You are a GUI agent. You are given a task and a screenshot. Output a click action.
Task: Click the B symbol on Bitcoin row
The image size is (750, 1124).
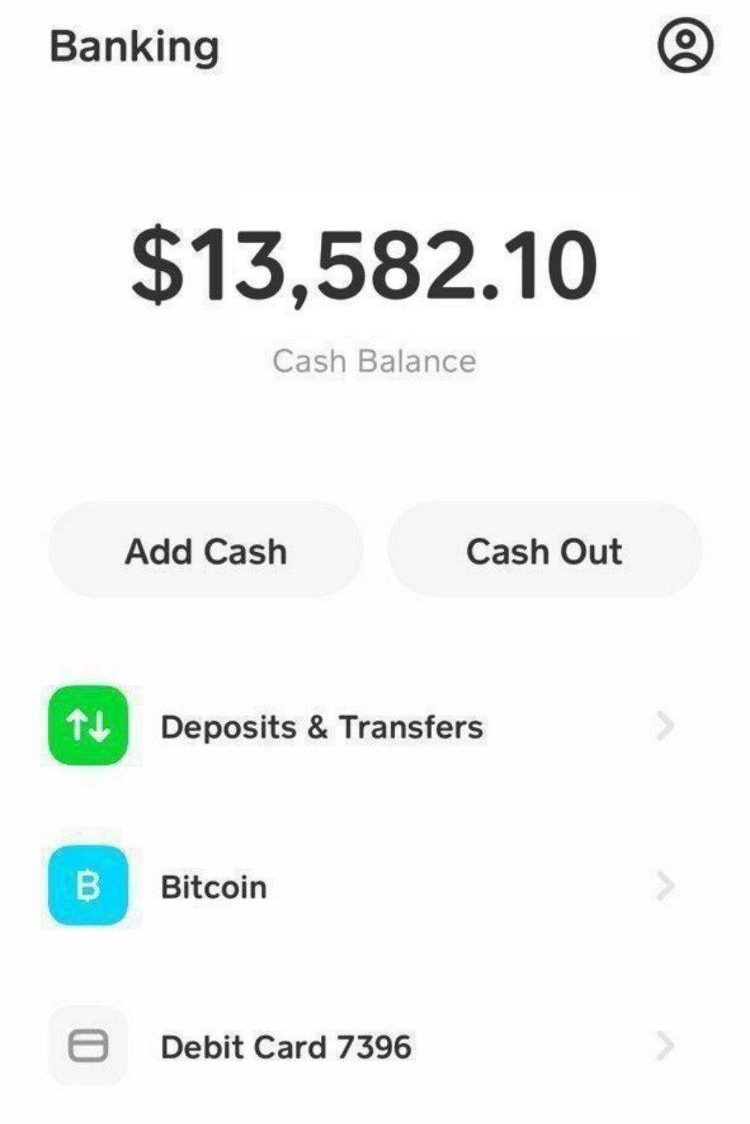click(88, 887)
